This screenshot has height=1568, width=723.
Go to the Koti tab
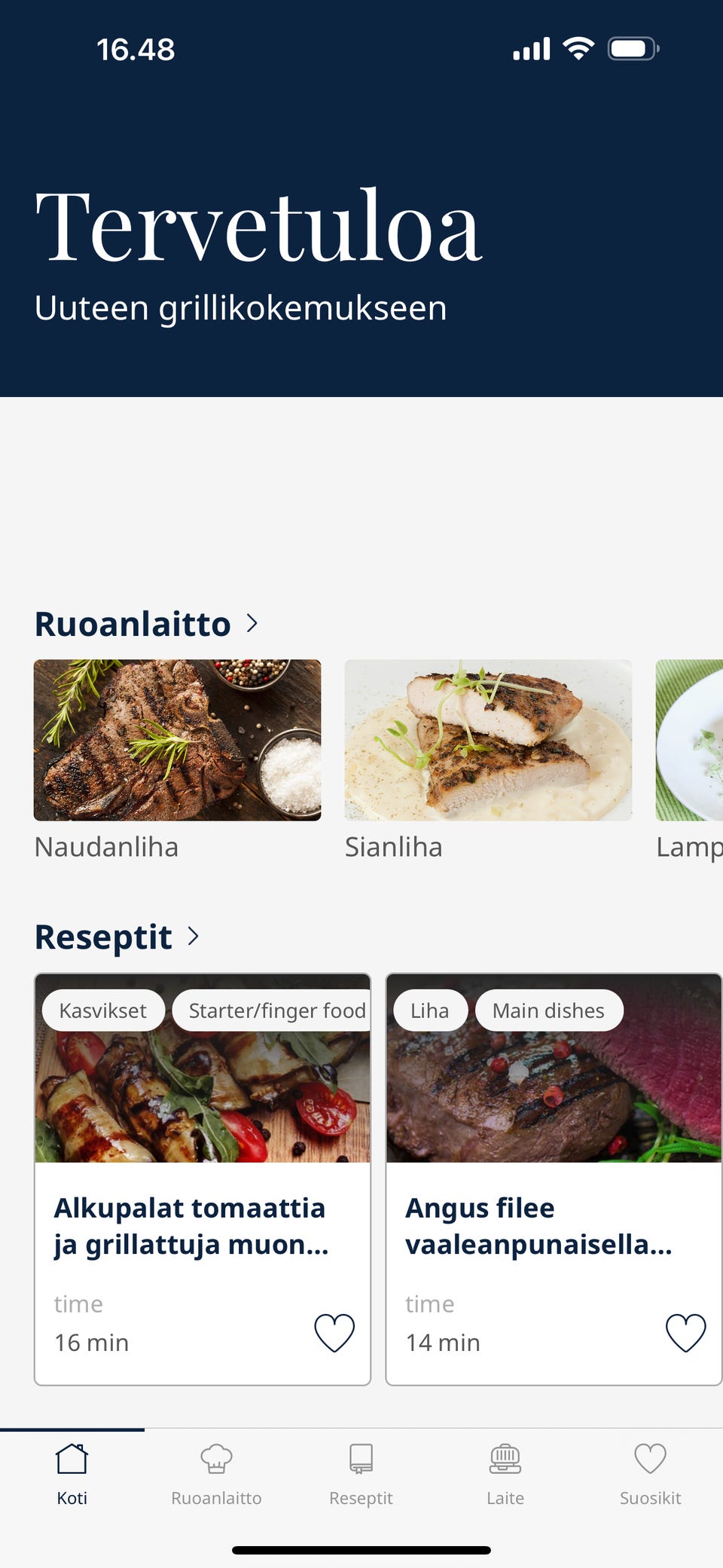72,1474
